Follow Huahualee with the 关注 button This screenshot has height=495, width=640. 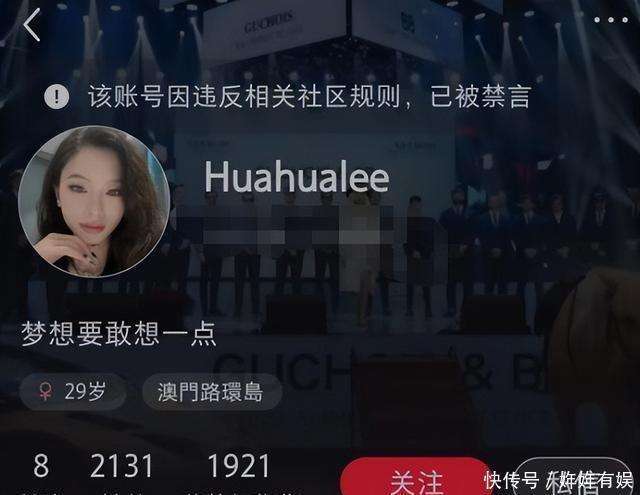(405, 479)
